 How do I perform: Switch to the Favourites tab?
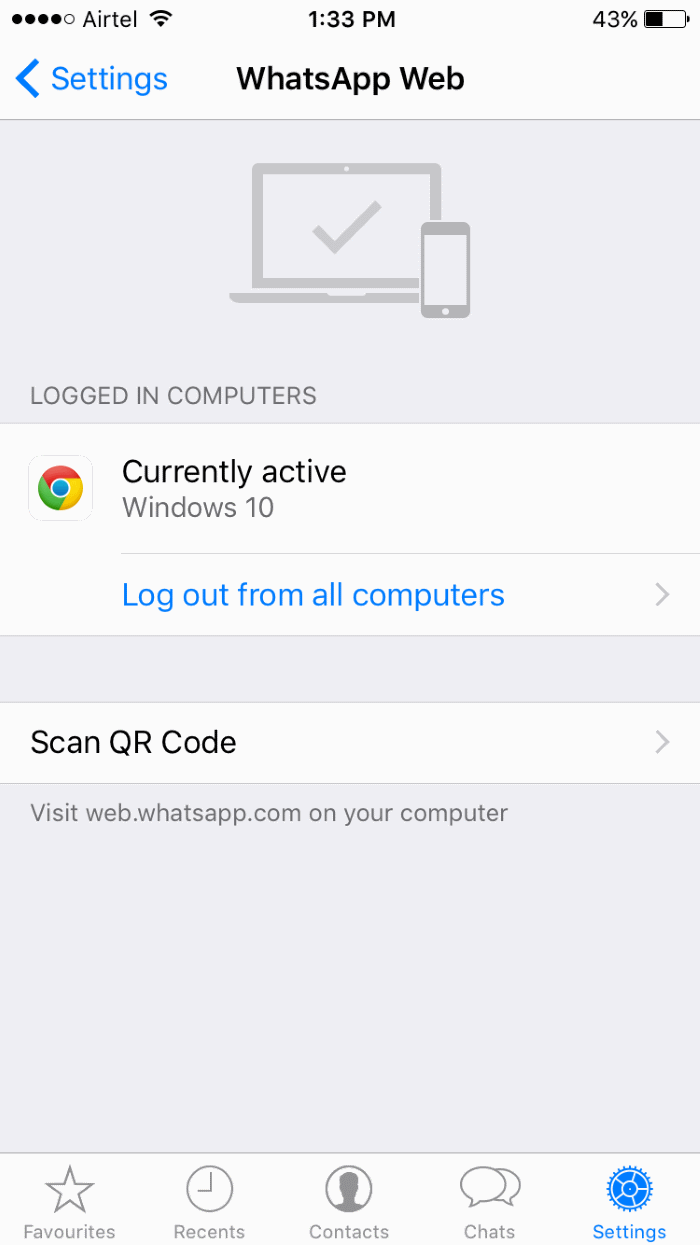click(69, 1202)
